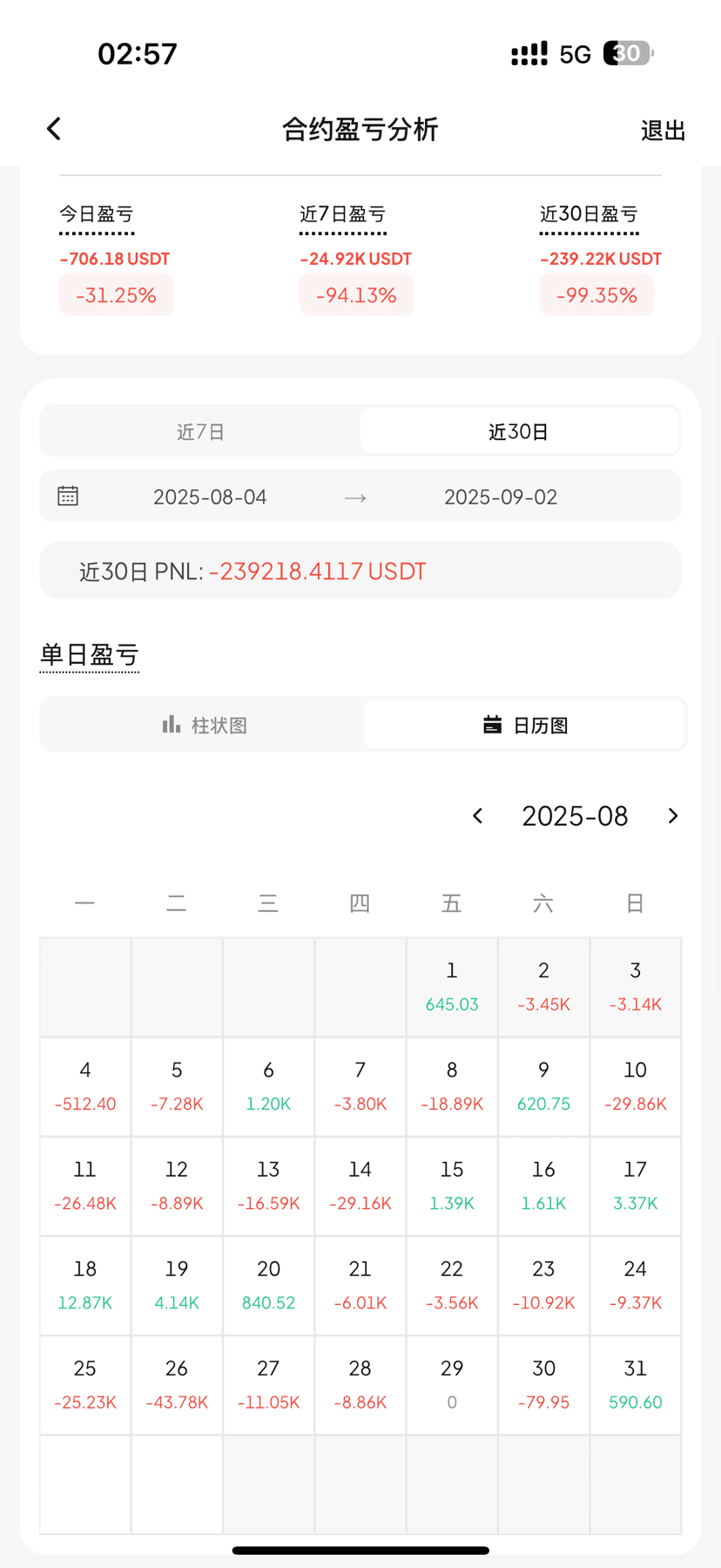Go to the next month after 2025-08
Viewport: 721px width, 1568px height.
click(672, 816)
